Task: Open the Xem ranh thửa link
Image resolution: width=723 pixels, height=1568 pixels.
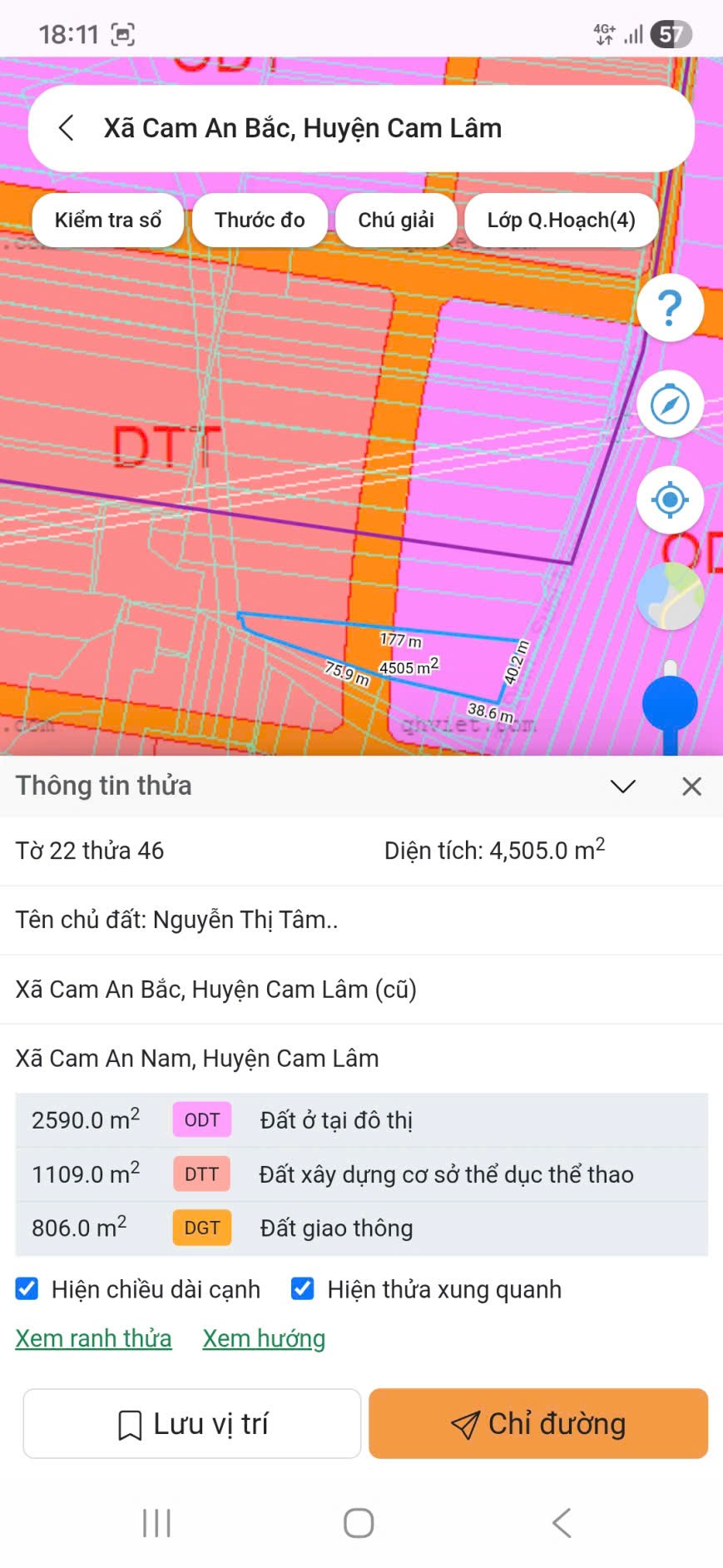Action: 93,1338
